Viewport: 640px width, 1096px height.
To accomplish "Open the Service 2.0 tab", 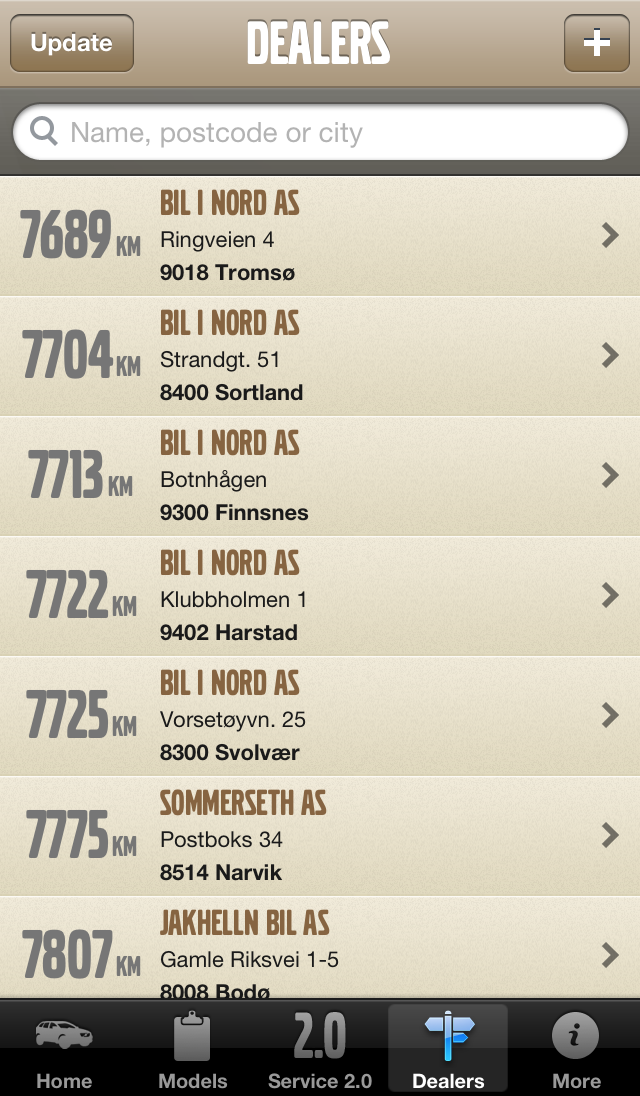I will (320, 1050).
